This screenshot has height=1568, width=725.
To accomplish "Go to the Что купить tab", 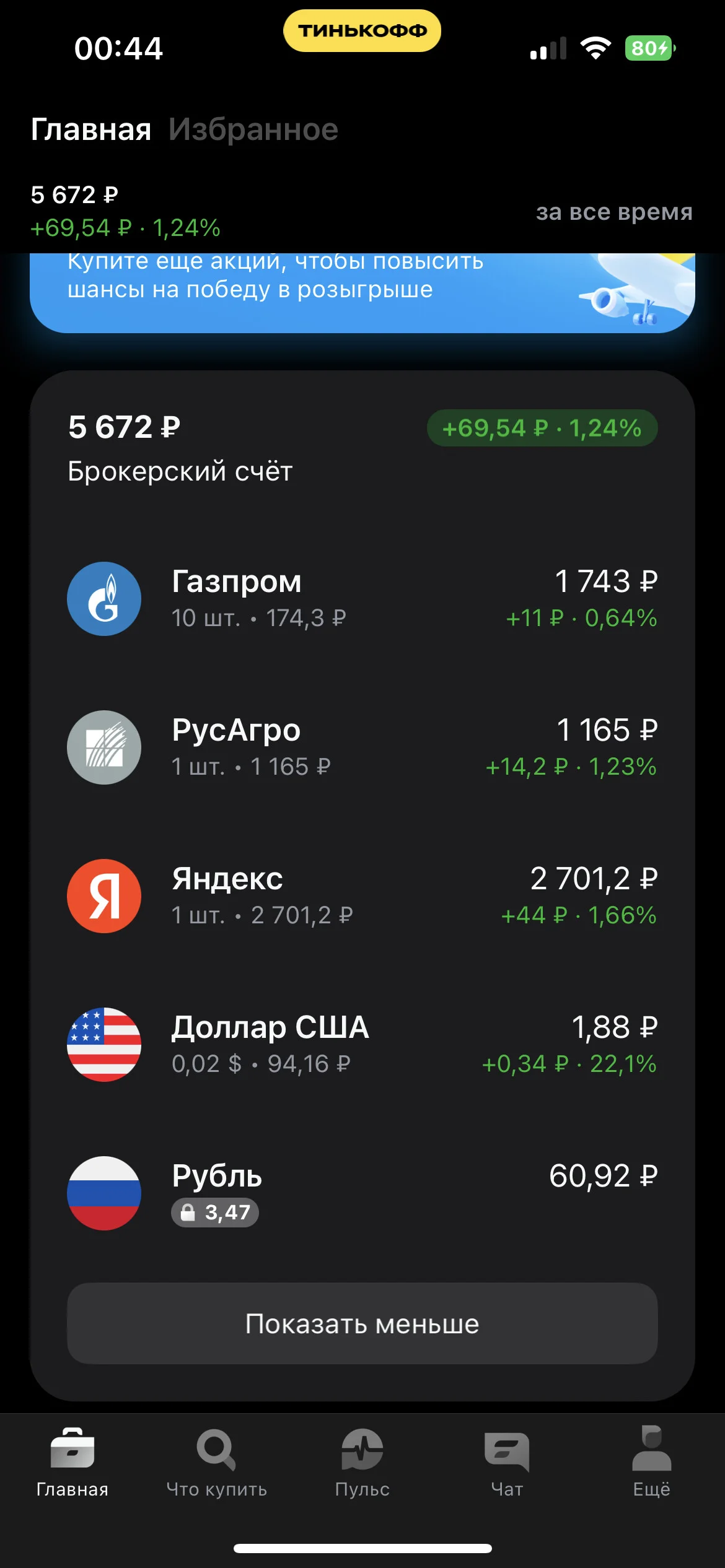I will click(217, 1462).
